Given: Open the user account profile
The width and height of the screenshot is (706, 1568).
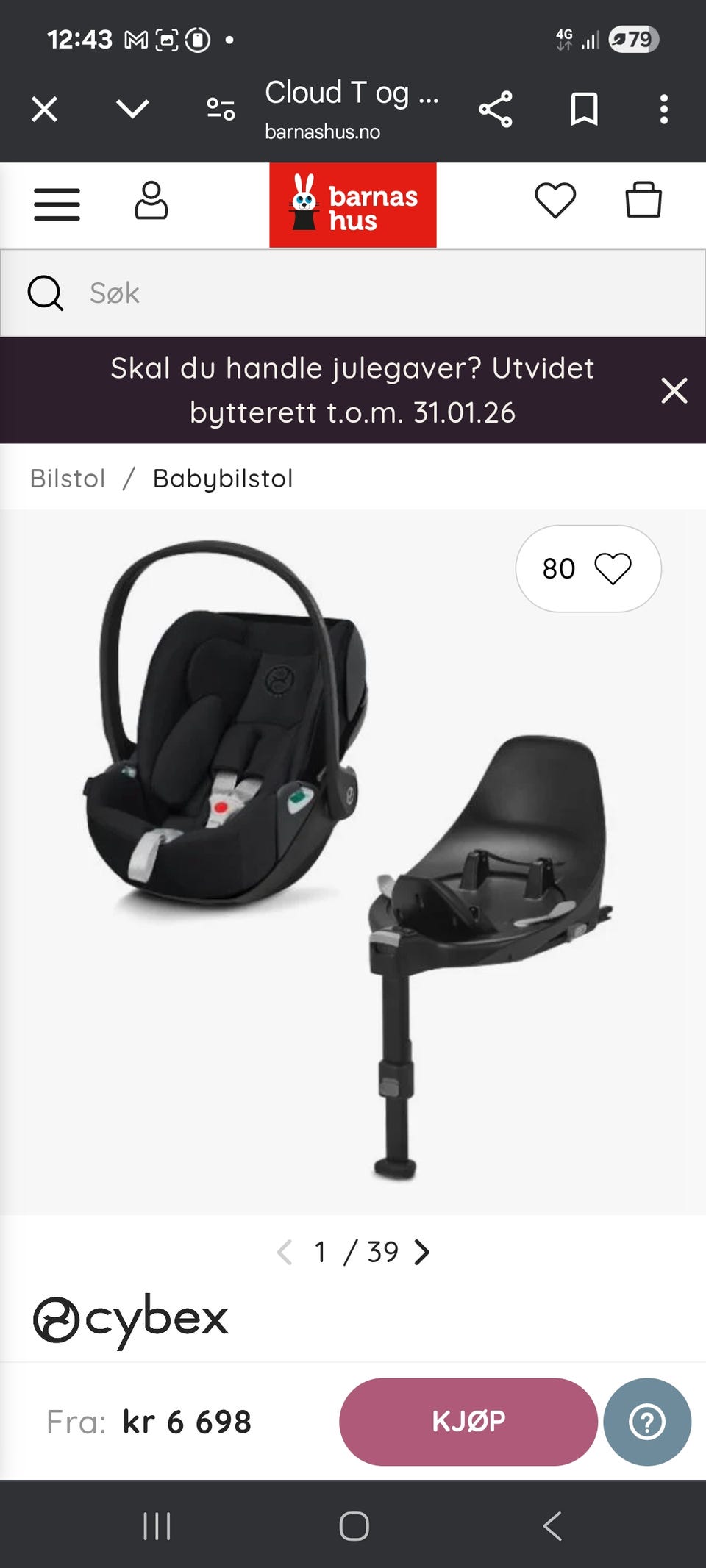Looking at the screenshot, I should [x=151, y=201].
